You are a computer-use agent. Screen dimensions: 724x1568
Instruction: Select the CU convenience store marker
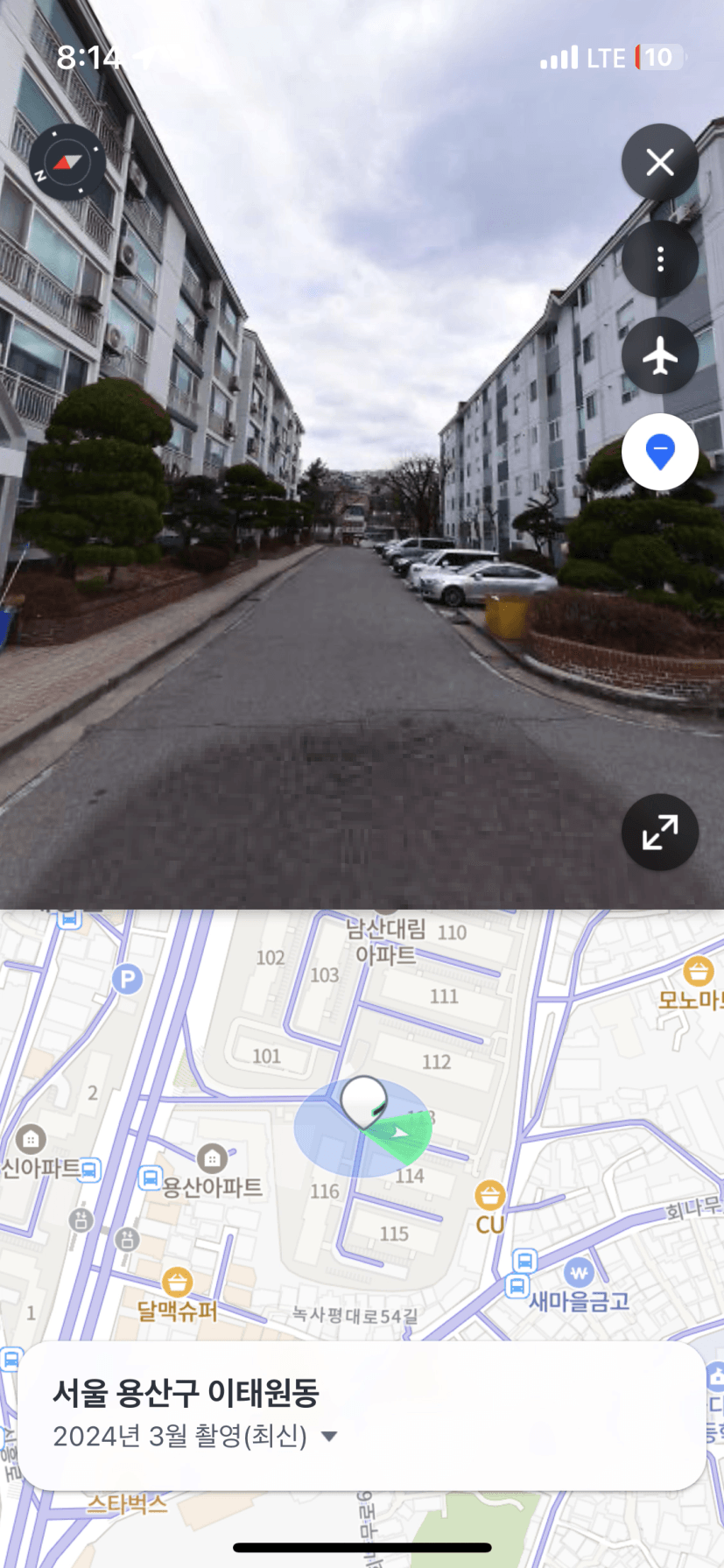click(489, 1195)
